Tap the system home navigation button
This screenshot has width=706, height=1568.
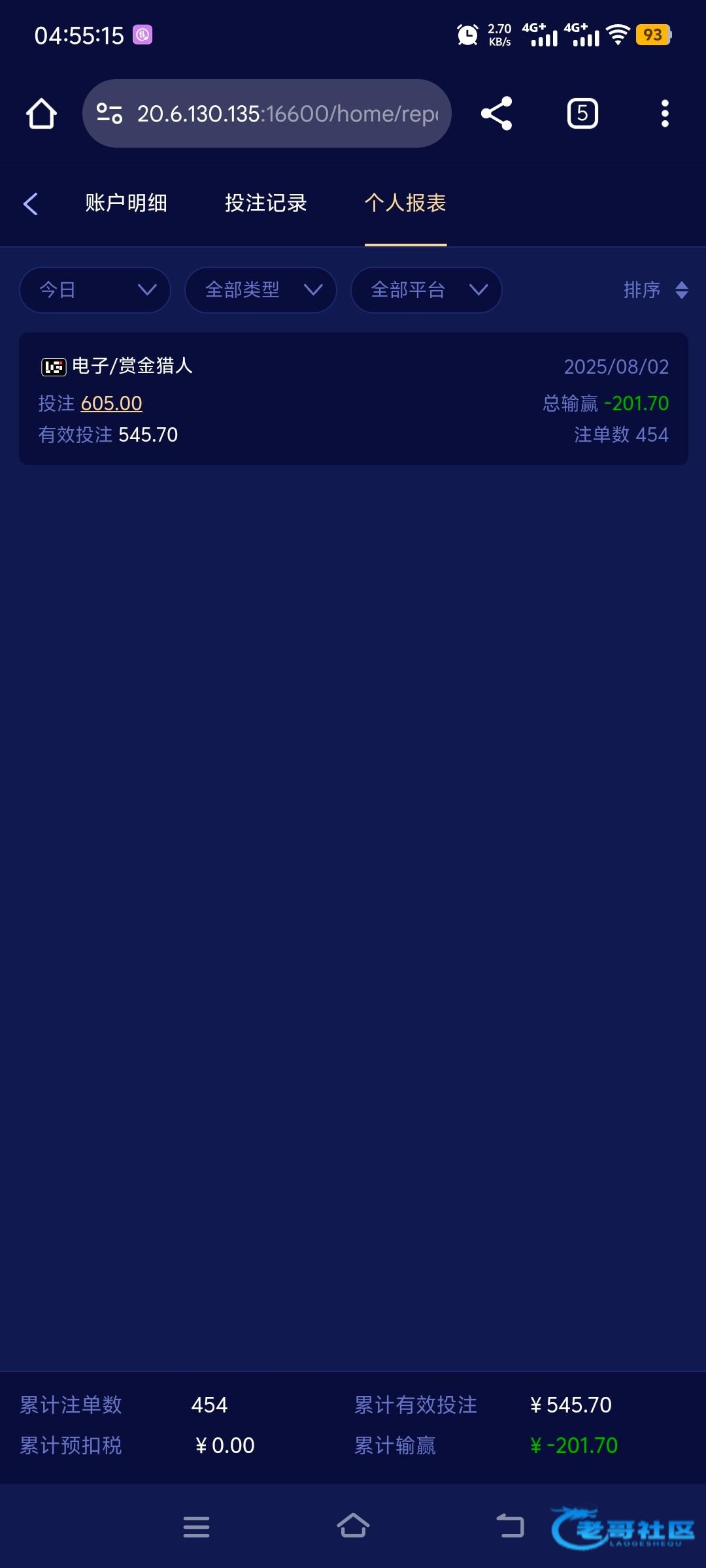click(x=353, y=1526)
